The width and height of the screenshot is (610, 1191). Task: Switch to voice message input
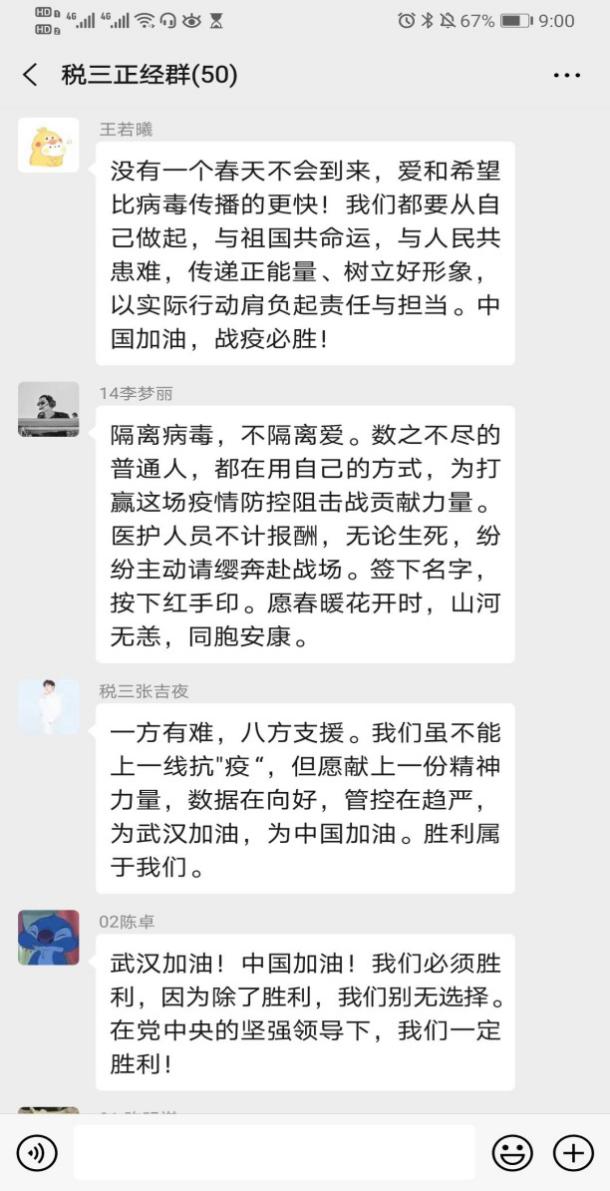[x=37, y=1153]
